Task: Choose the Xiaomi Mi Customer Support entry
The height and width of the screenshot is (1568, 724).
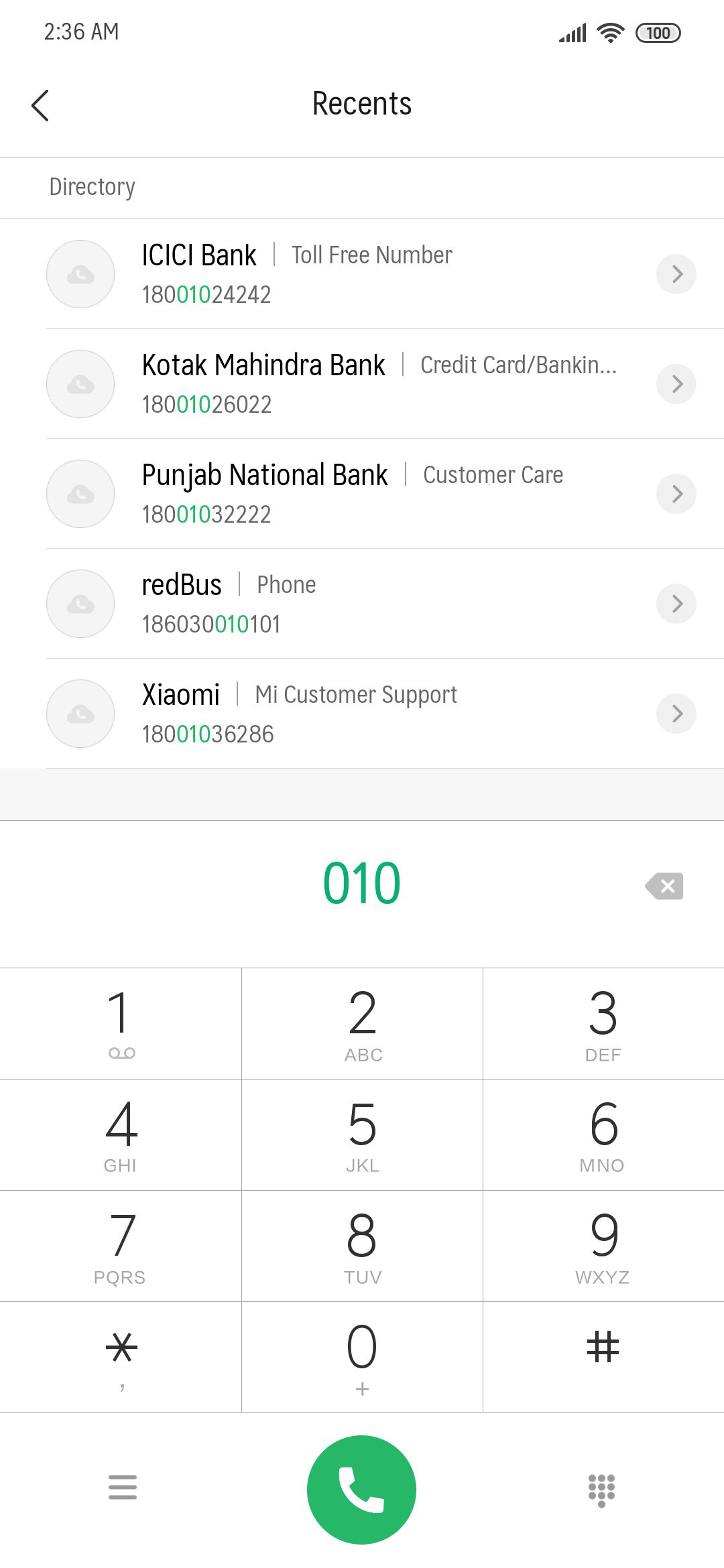Action: [x=362, y=714]
